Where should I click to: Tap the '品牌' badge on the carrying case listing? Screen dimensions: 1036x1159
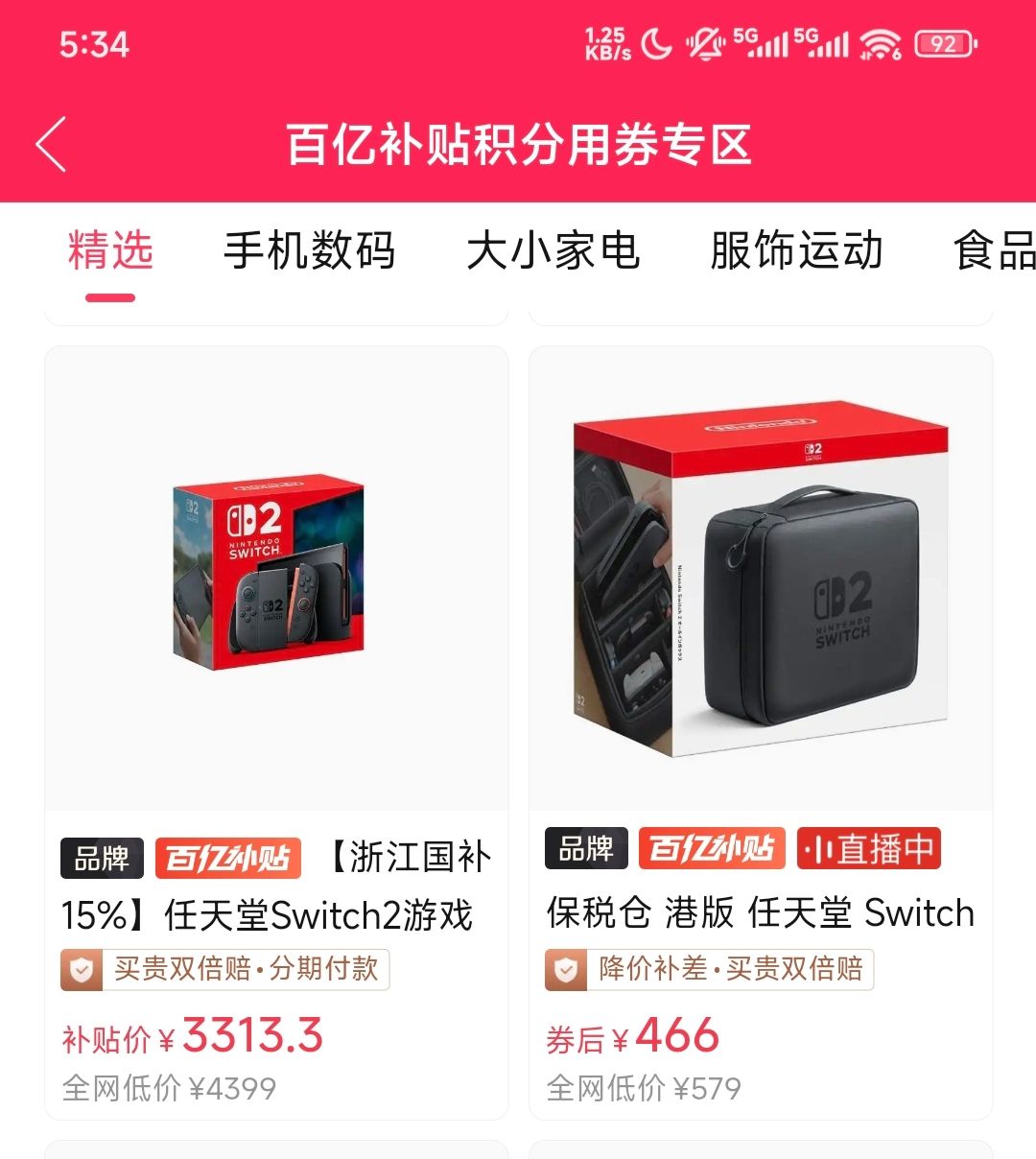(588, 848)
